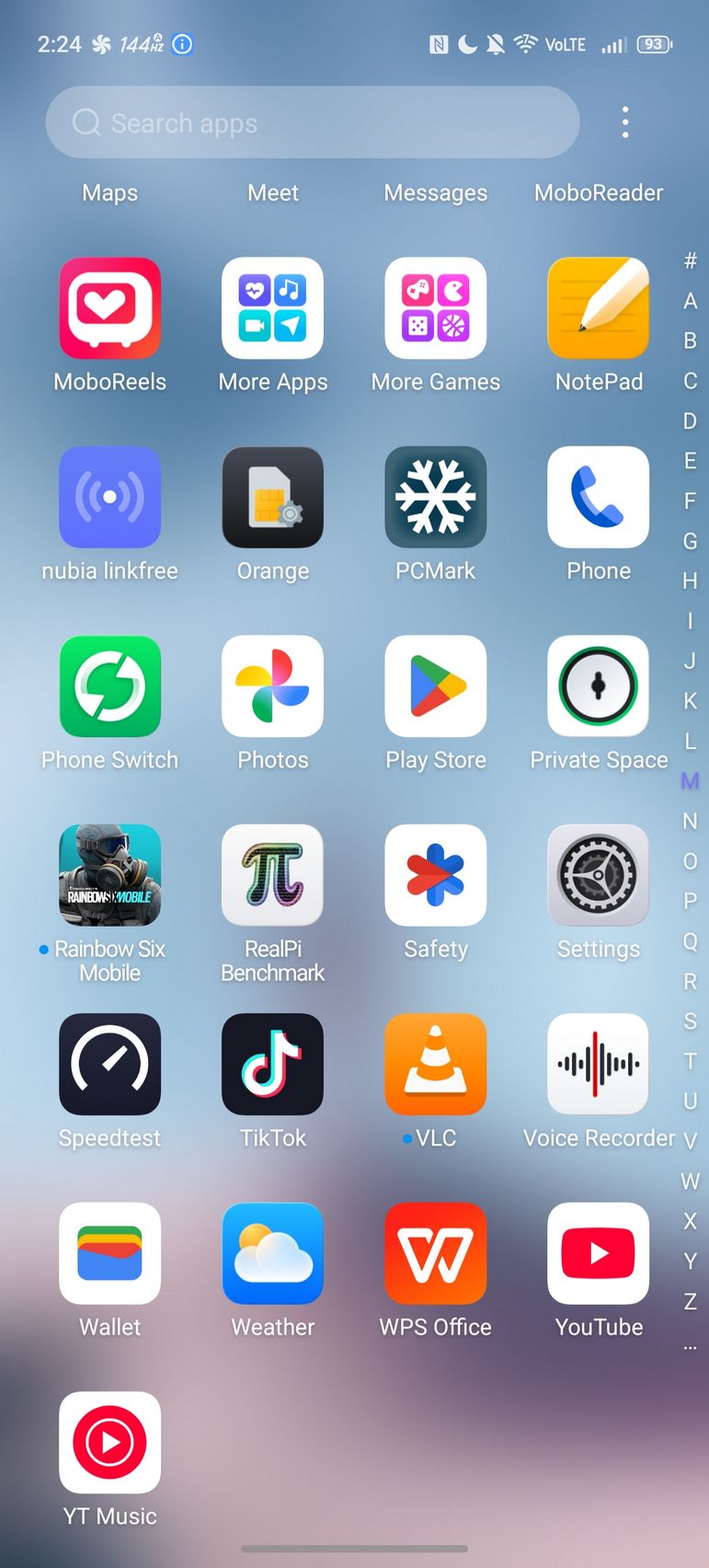The image size is (709, 1568).
Task: Tap the Search apps field
Action: tap(313, 122)
